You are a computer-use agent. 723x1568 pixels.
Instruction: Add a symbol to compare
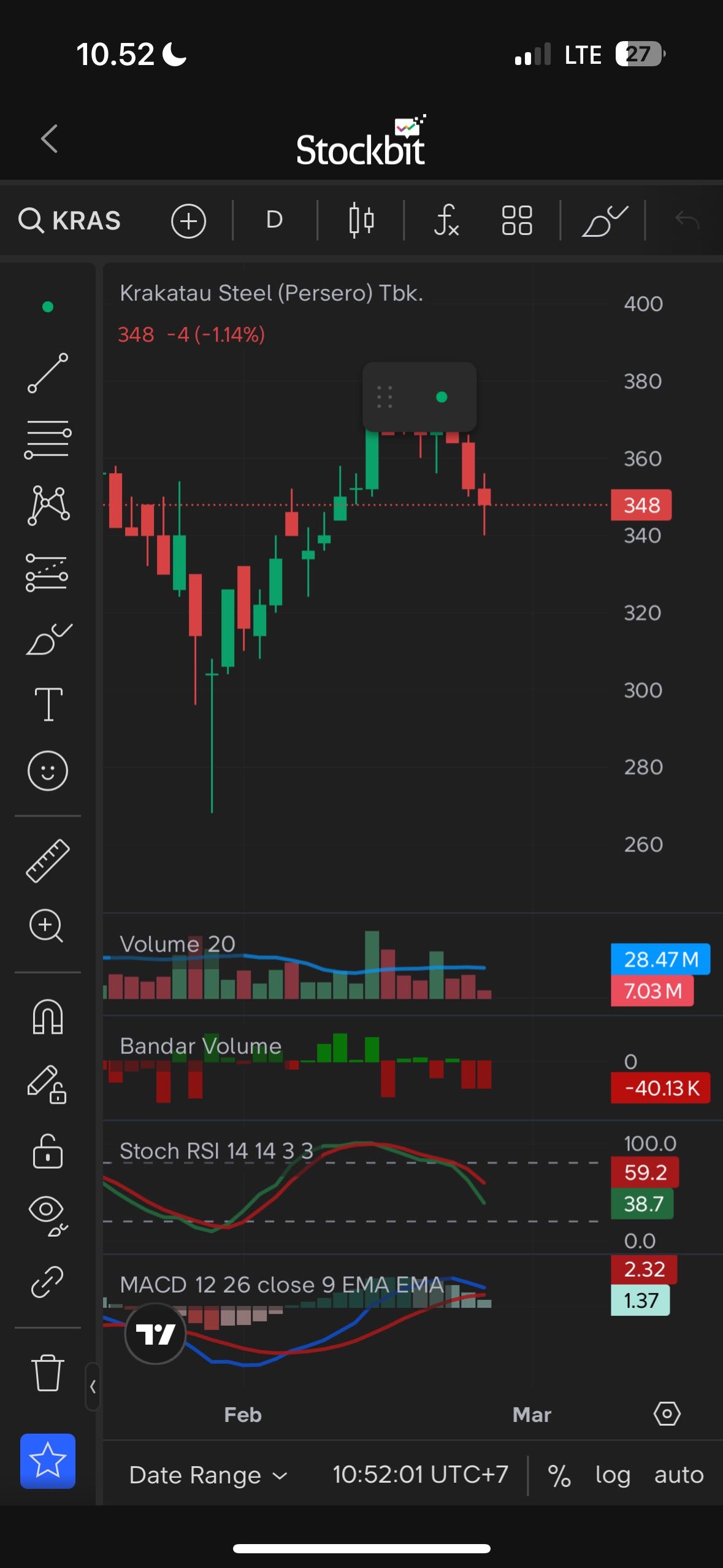click(188, 221)
